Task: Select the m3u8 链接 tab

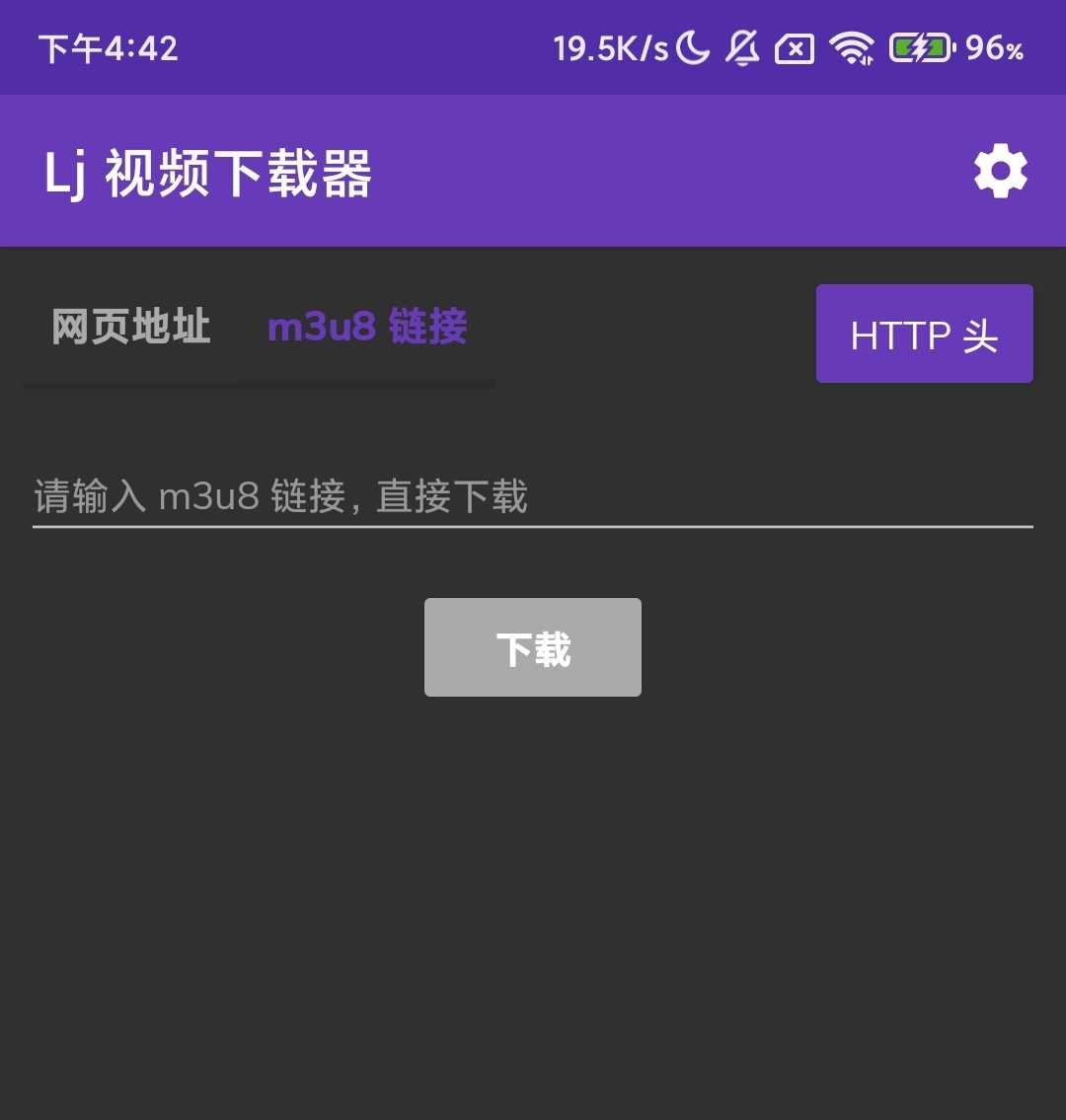Action: tap(367, 328)
